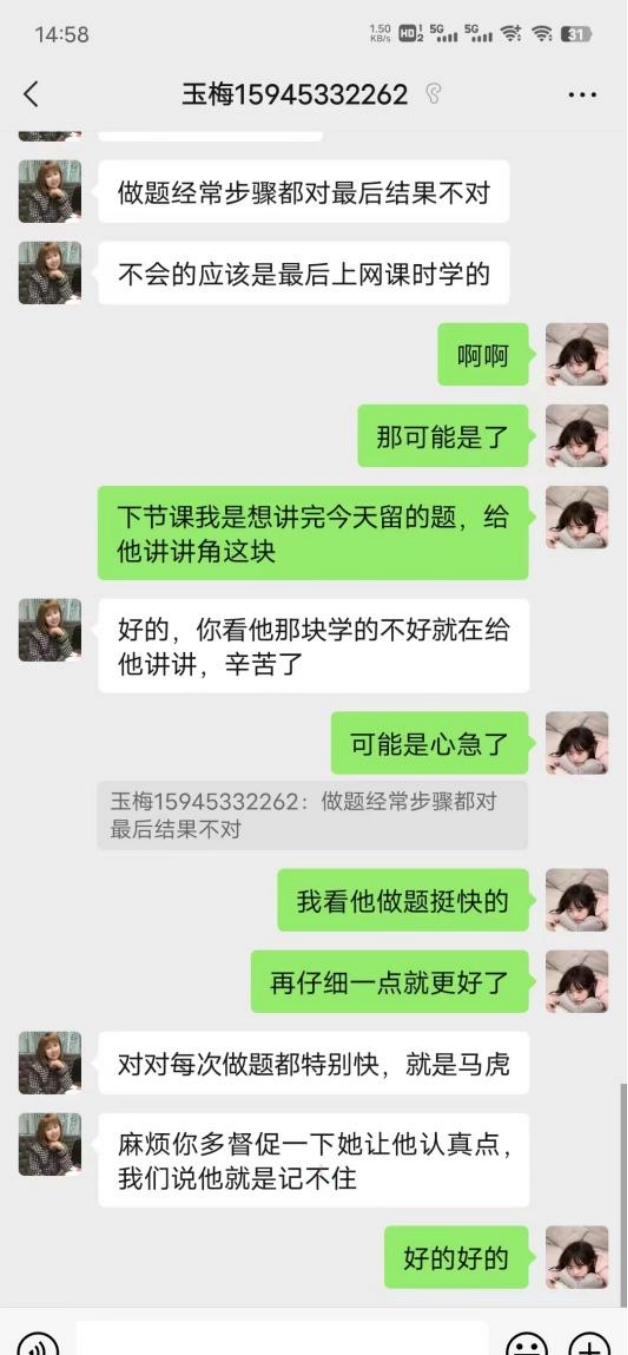The height and width of the screenshot is (1355, 628).
Task: Tap contact avatar next to 不会的应该是最后上网课时学的
Action: tap(50, 272)
